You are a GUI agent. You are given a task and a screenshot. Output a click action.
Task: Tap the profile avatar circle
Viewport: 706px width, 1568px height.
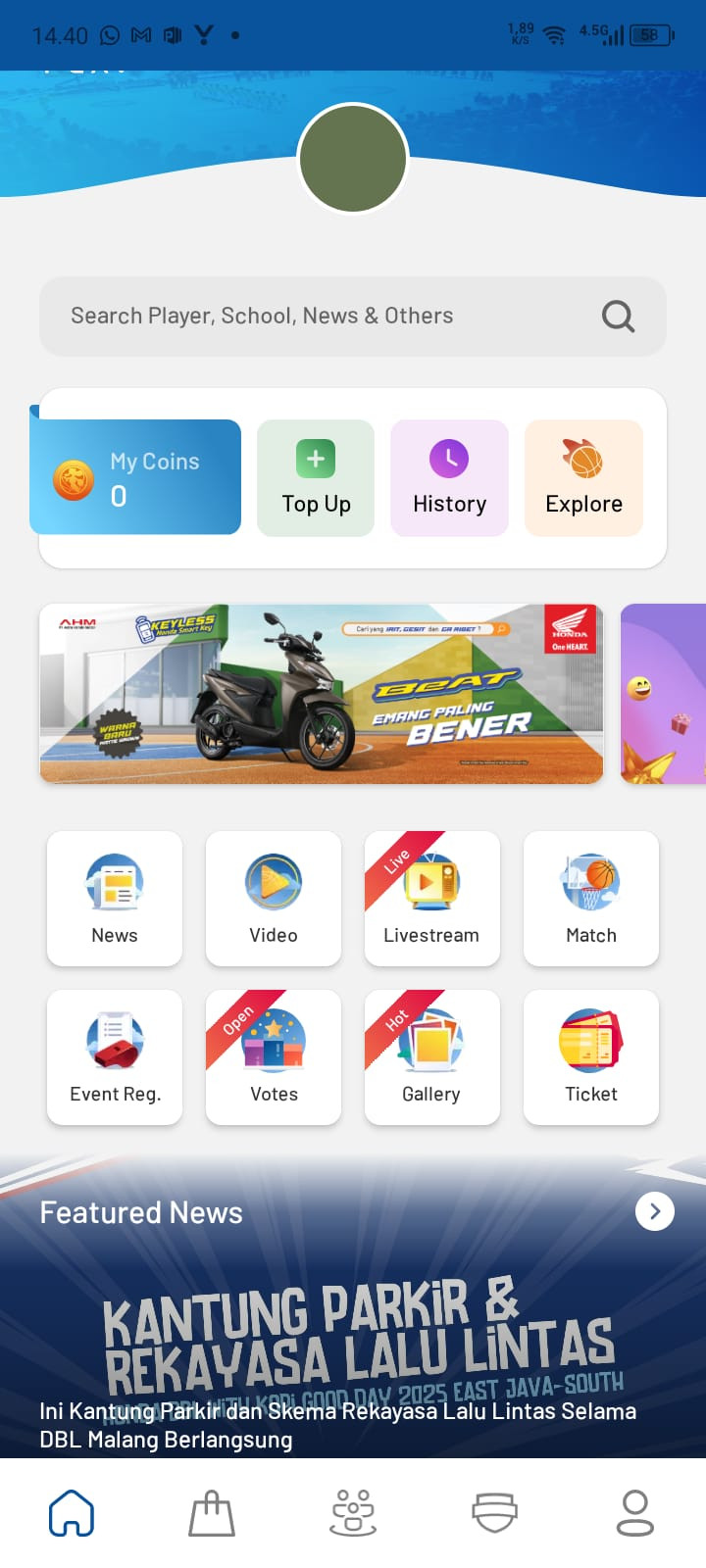click(353, 159)
